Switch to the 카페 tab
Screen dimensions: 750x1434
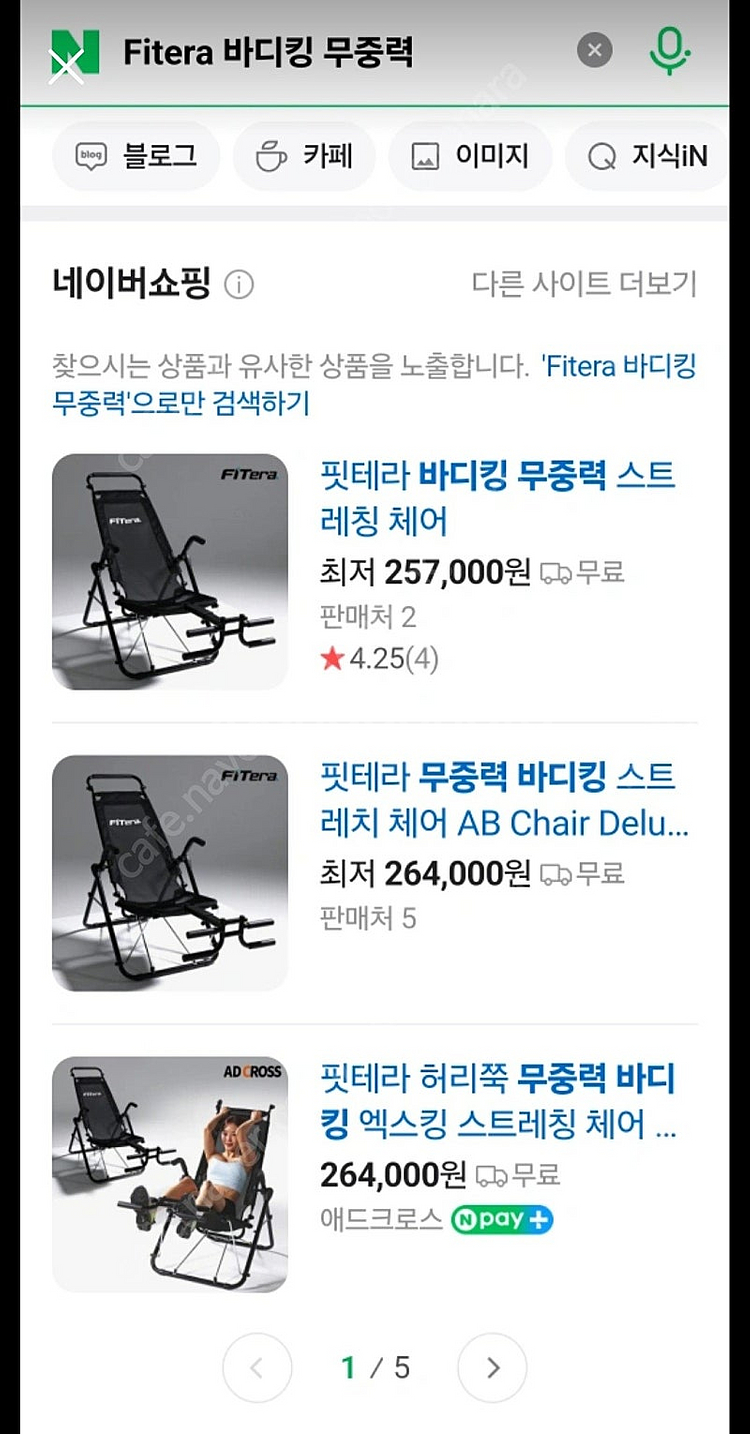pos(304,156)
